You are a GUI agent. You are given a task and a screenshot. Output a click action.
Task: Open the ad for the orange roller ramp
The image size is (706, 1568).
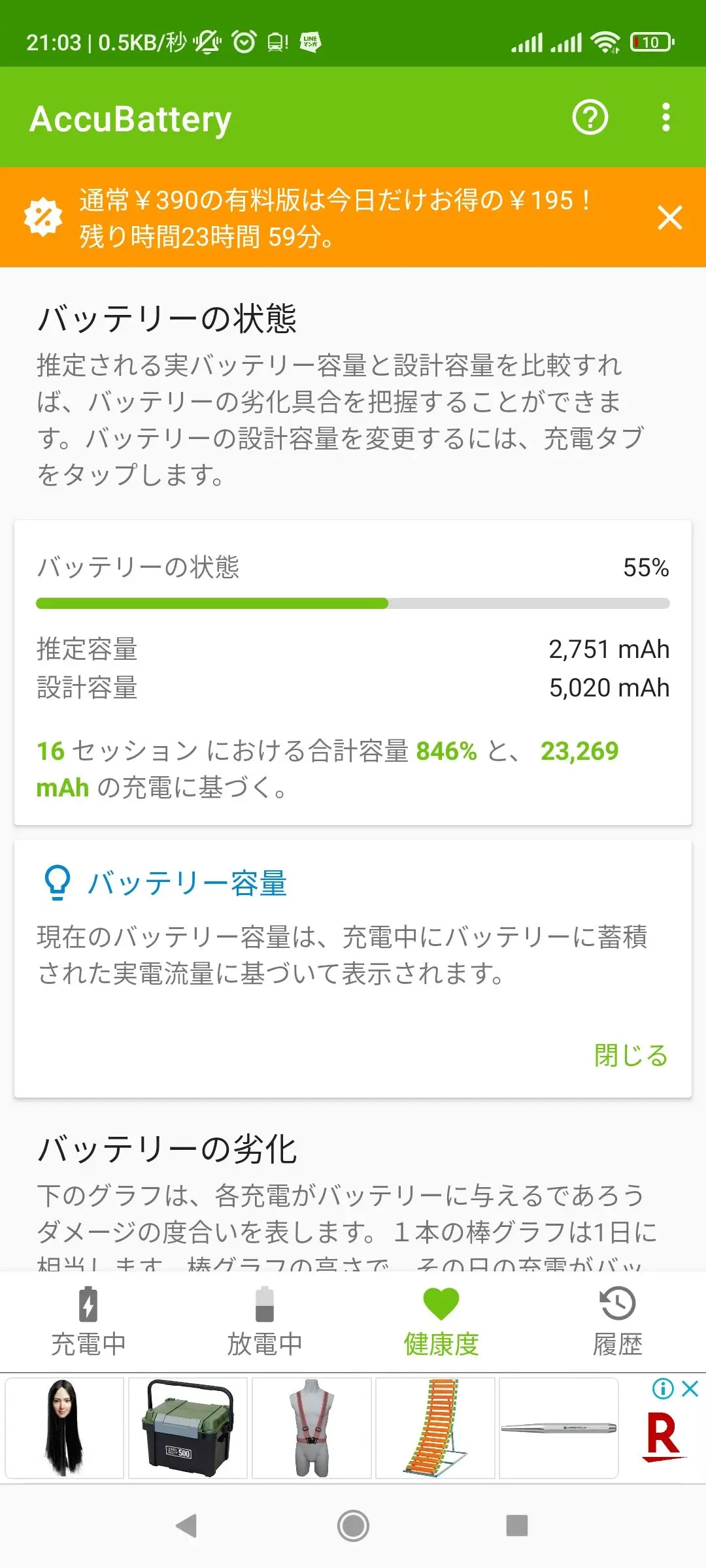pyautogui.click(x=435, y=1428)
